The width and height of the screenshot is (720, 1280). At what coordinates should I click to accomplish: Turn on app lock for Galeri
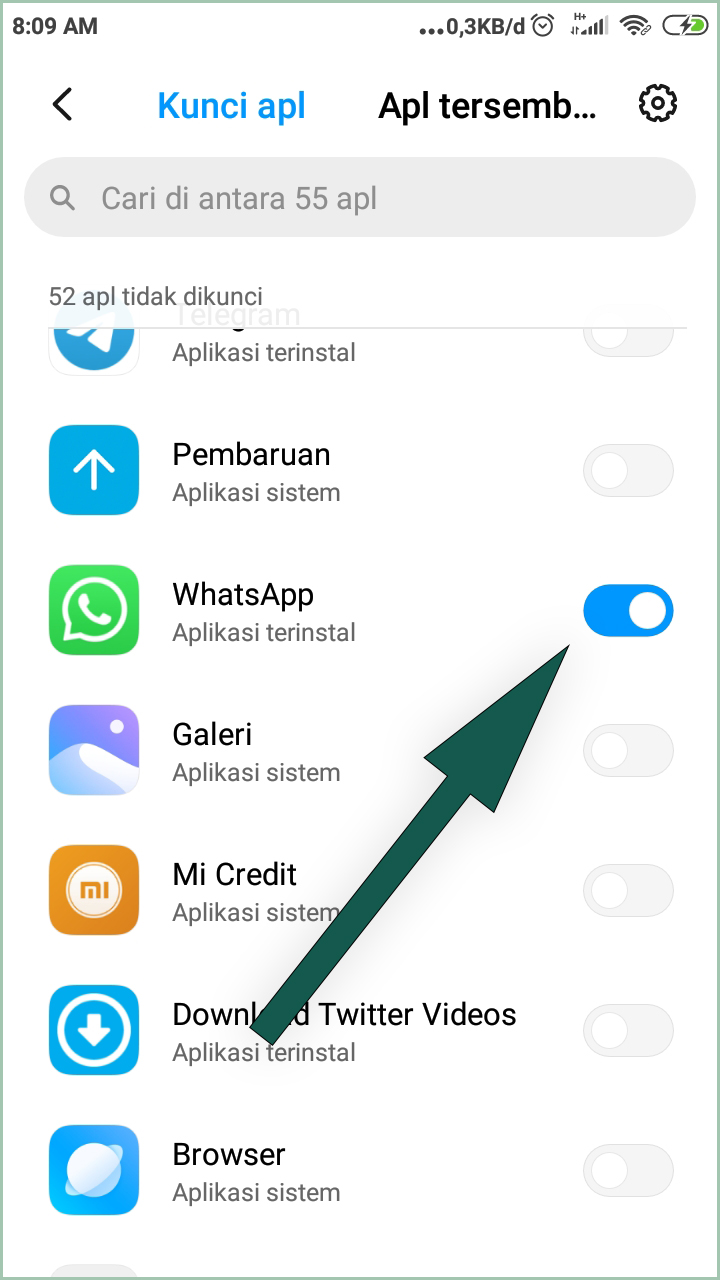[x=628, y=751]
